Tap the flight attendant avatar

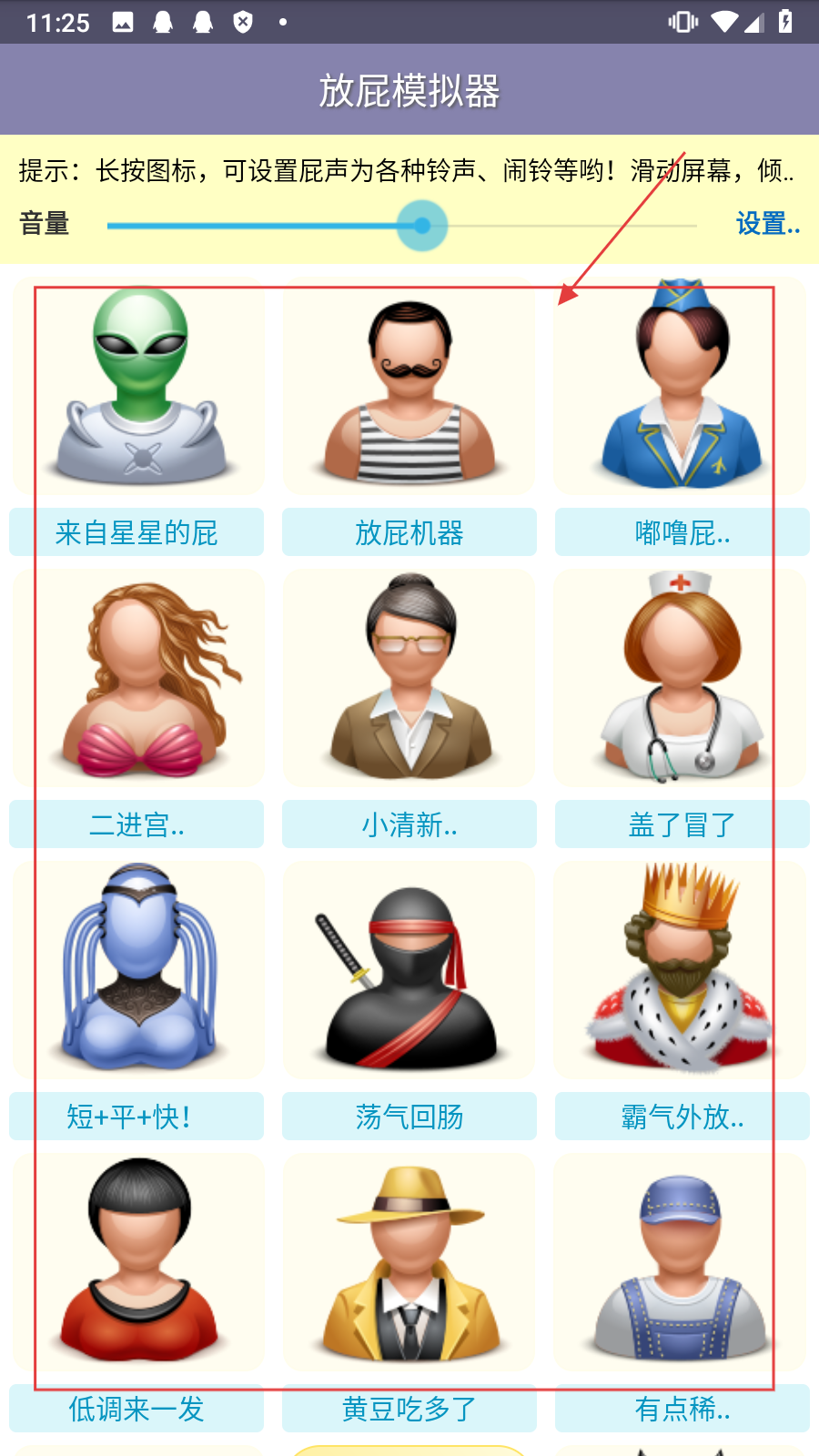pos(681,386)
